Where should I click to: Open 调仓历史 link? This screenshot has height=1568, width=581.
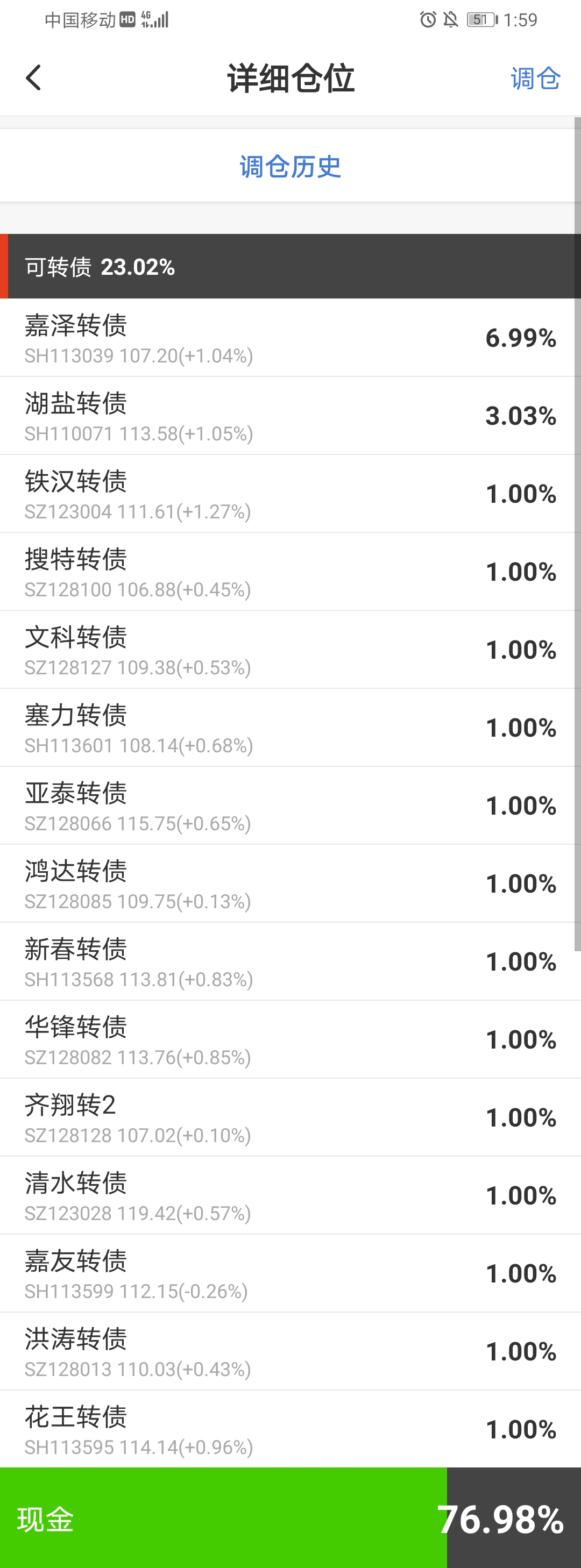[x=290, y=166]
